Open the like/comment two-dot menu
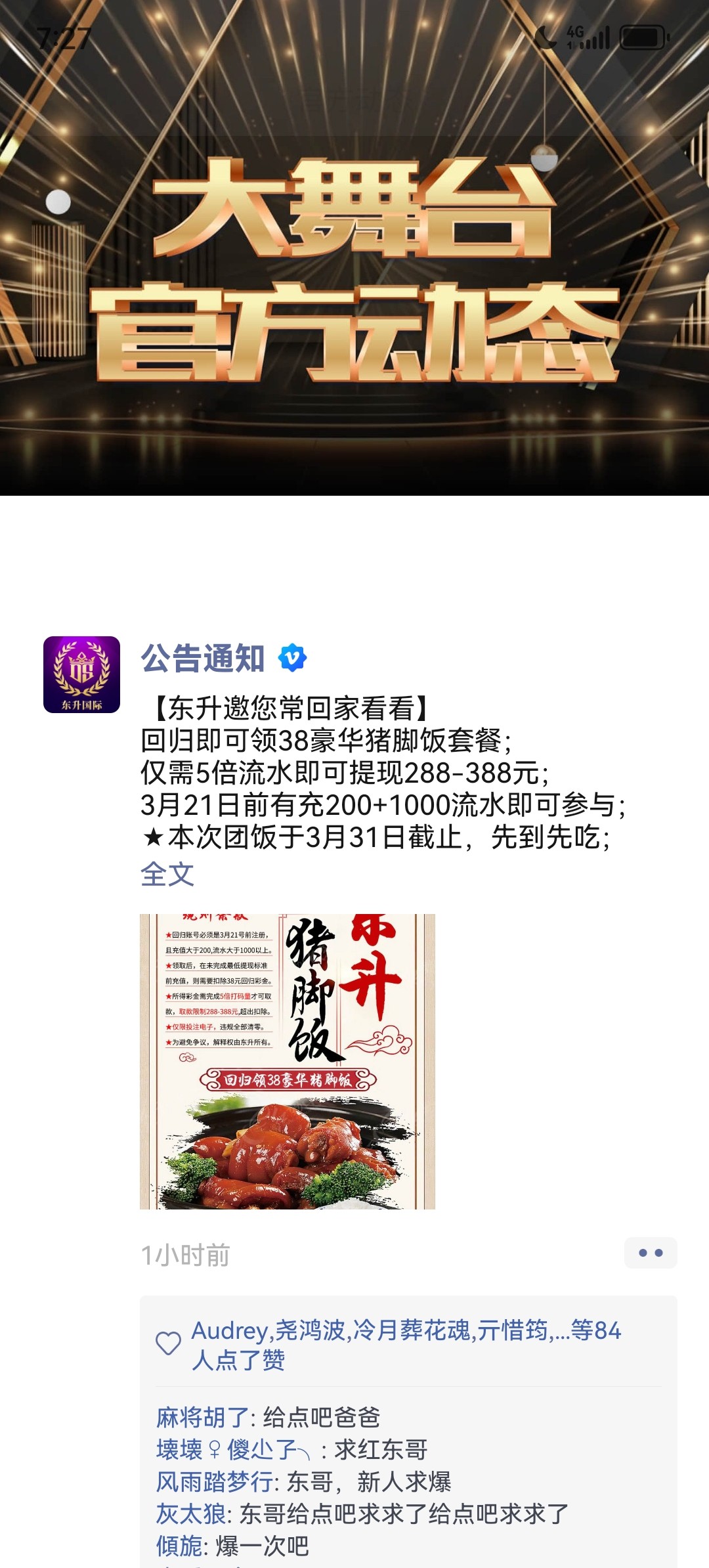The height and width of the screenshot is (1568, 709). coord(650,1253)
